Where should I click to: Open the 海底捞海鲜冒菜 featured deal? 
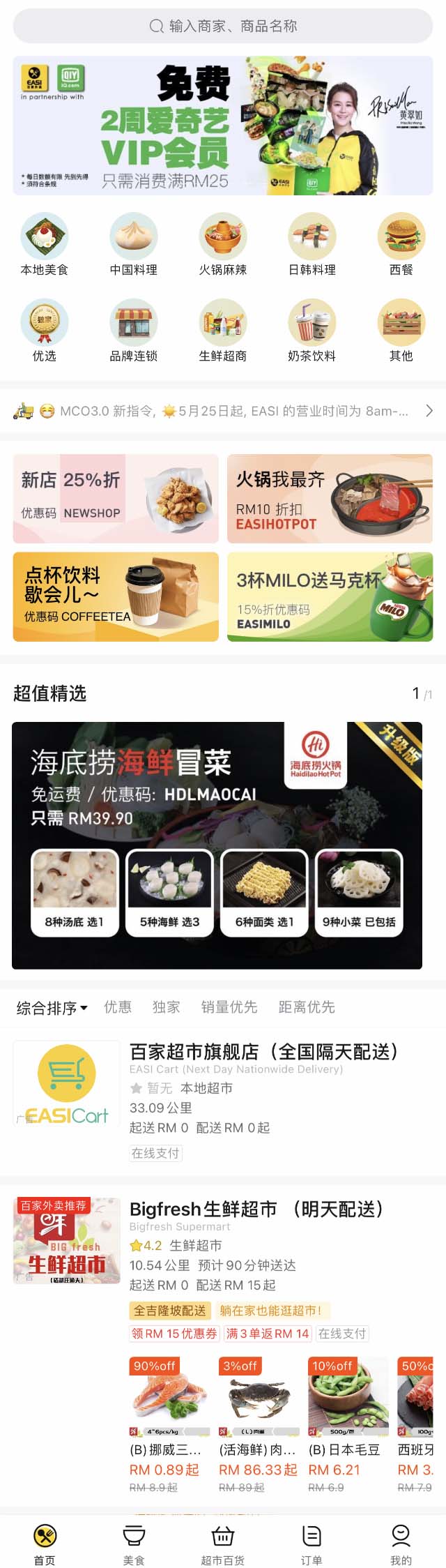pos(217,845)
